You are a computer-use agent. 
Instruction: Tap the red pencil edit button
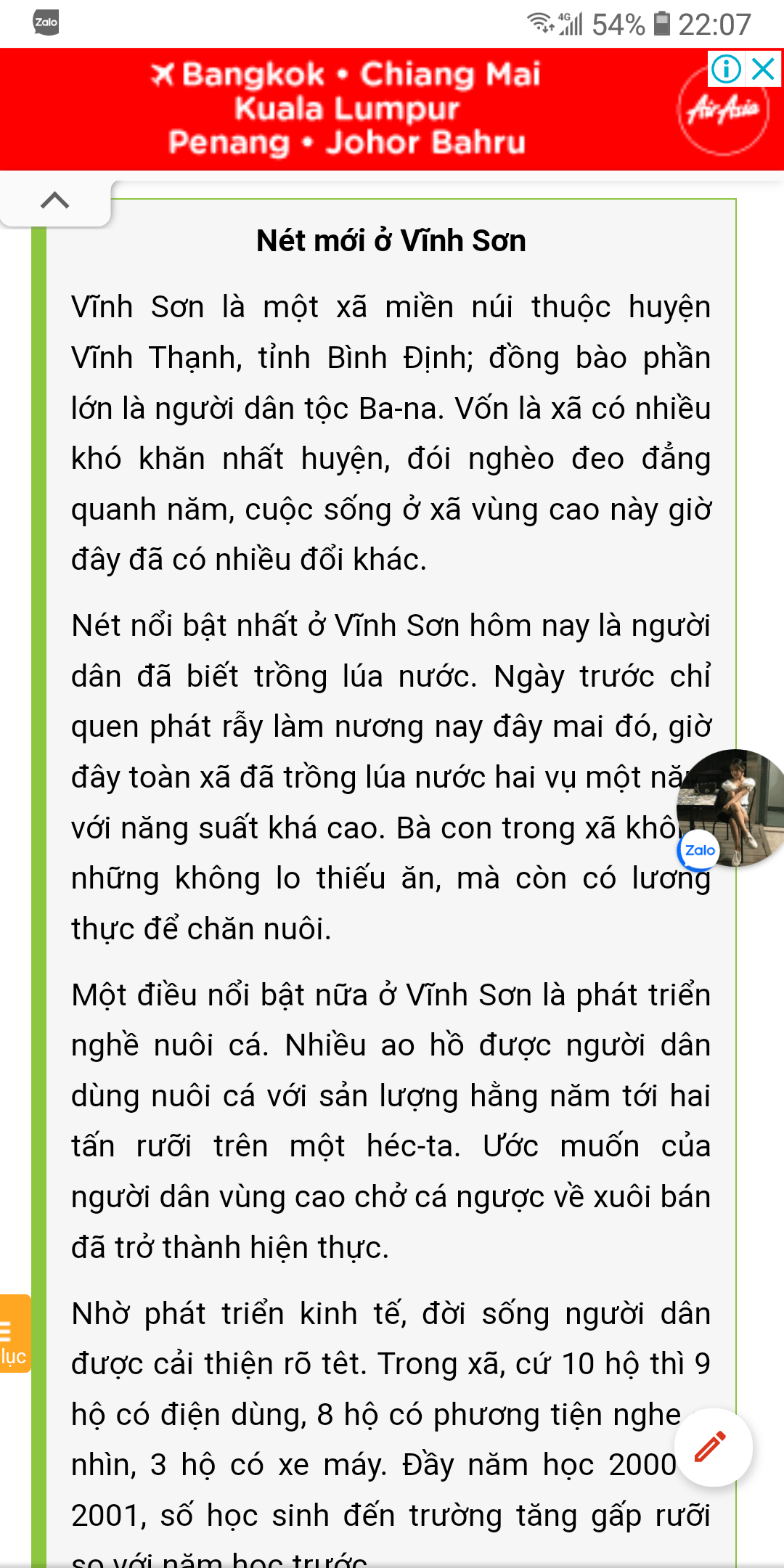click(x=712, y=1447)
